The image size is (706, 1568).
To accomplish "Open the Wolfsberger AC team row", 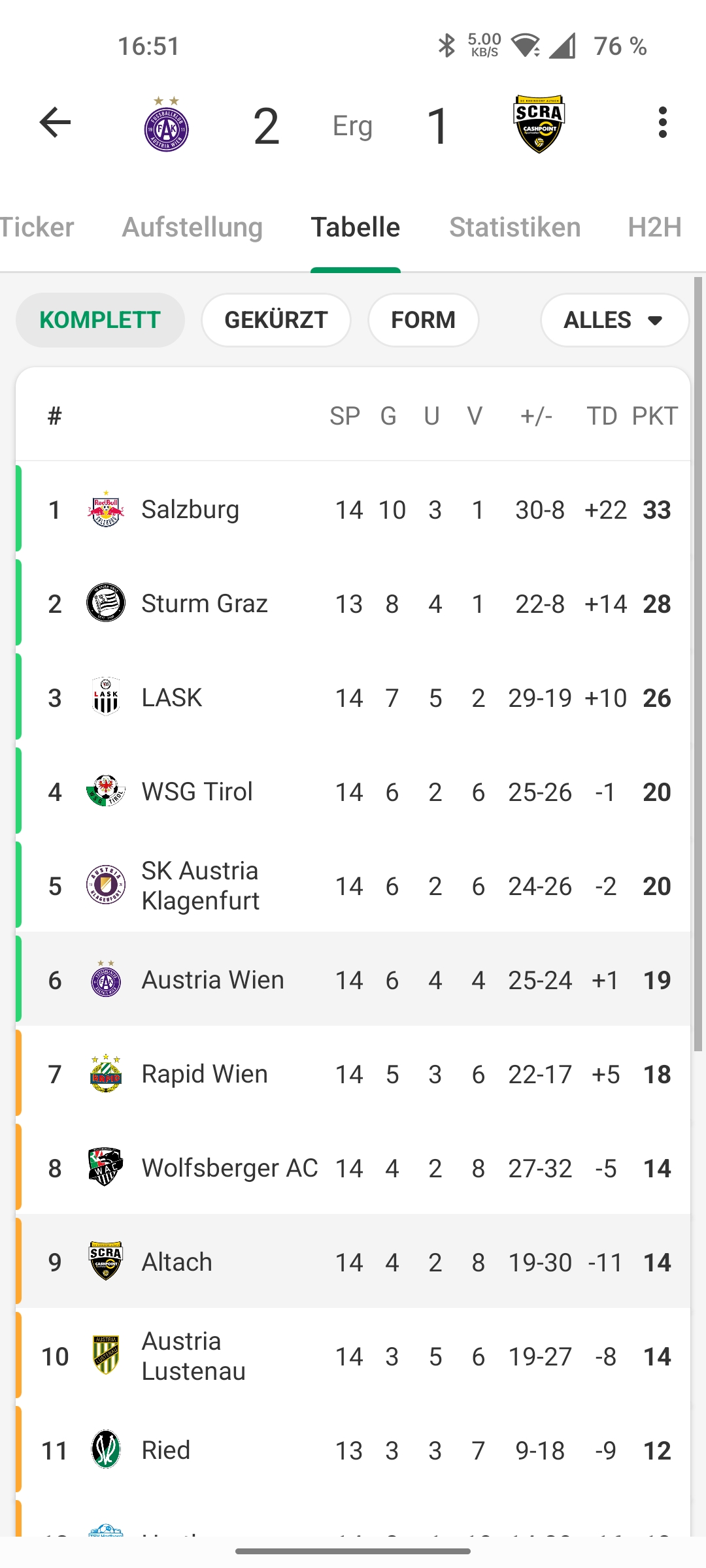I will (x=353, y=1168).
